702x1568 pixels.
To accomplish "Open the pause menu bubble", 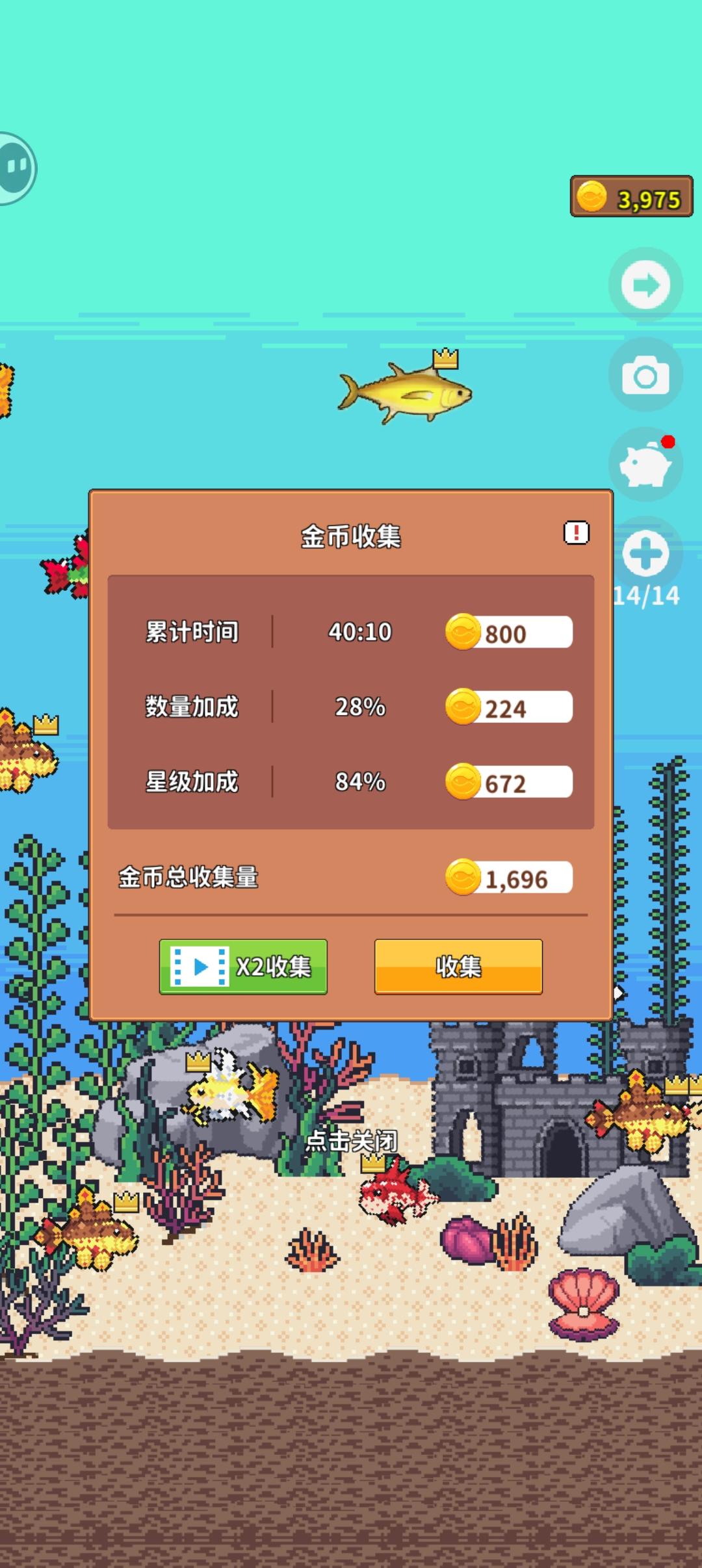I will pos(14,167).
